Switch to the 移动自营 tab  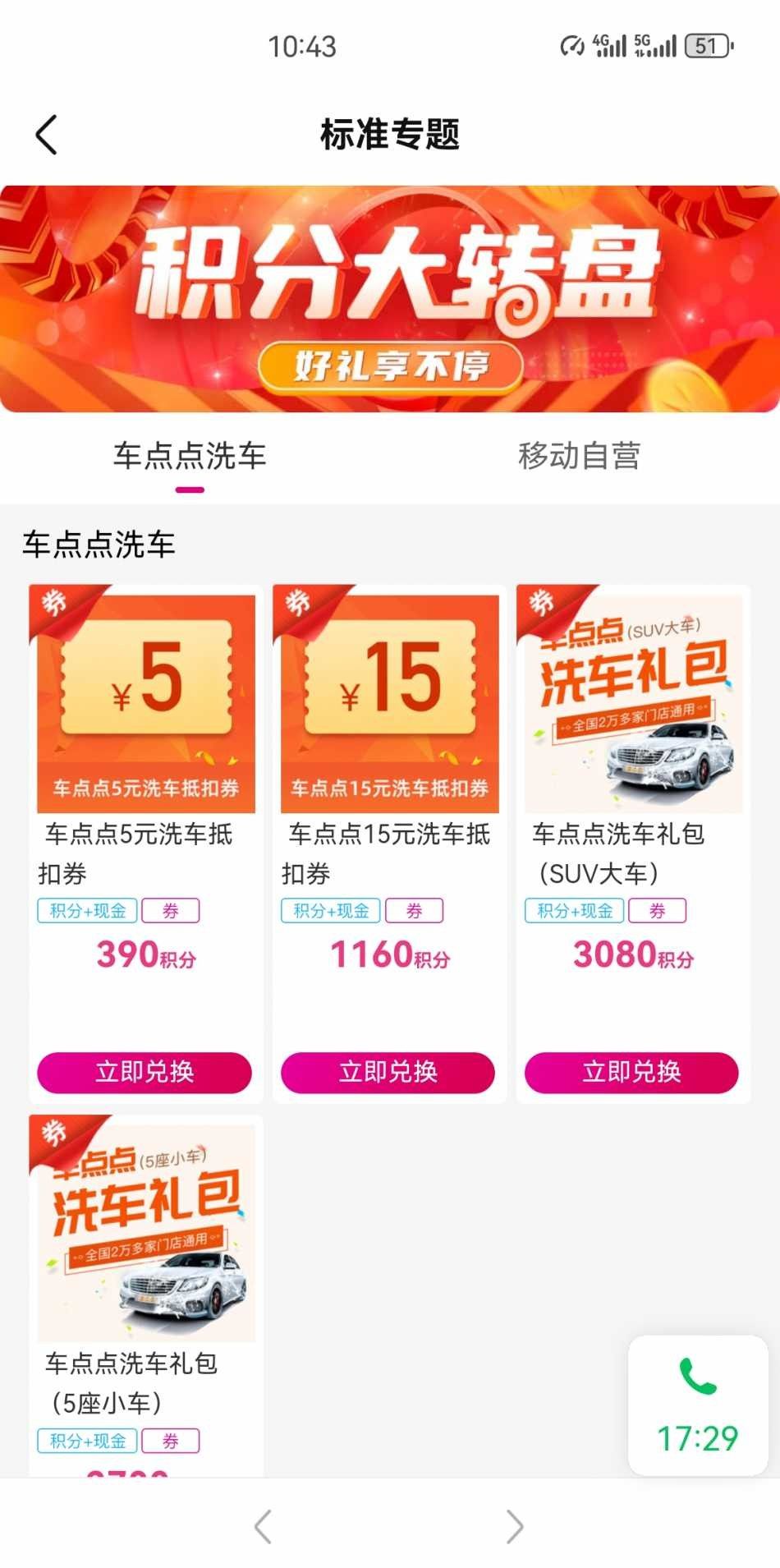(x=579, y=457)
